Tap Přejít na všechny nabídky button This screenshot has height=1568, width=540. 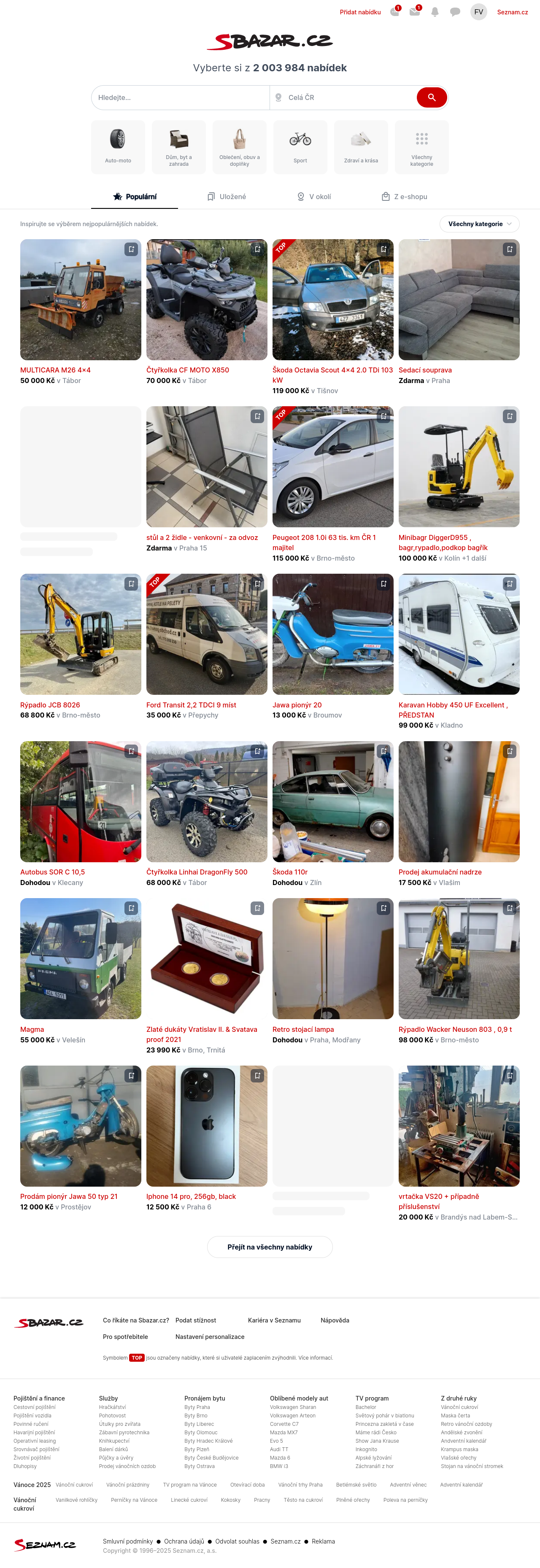[270, 1247]
